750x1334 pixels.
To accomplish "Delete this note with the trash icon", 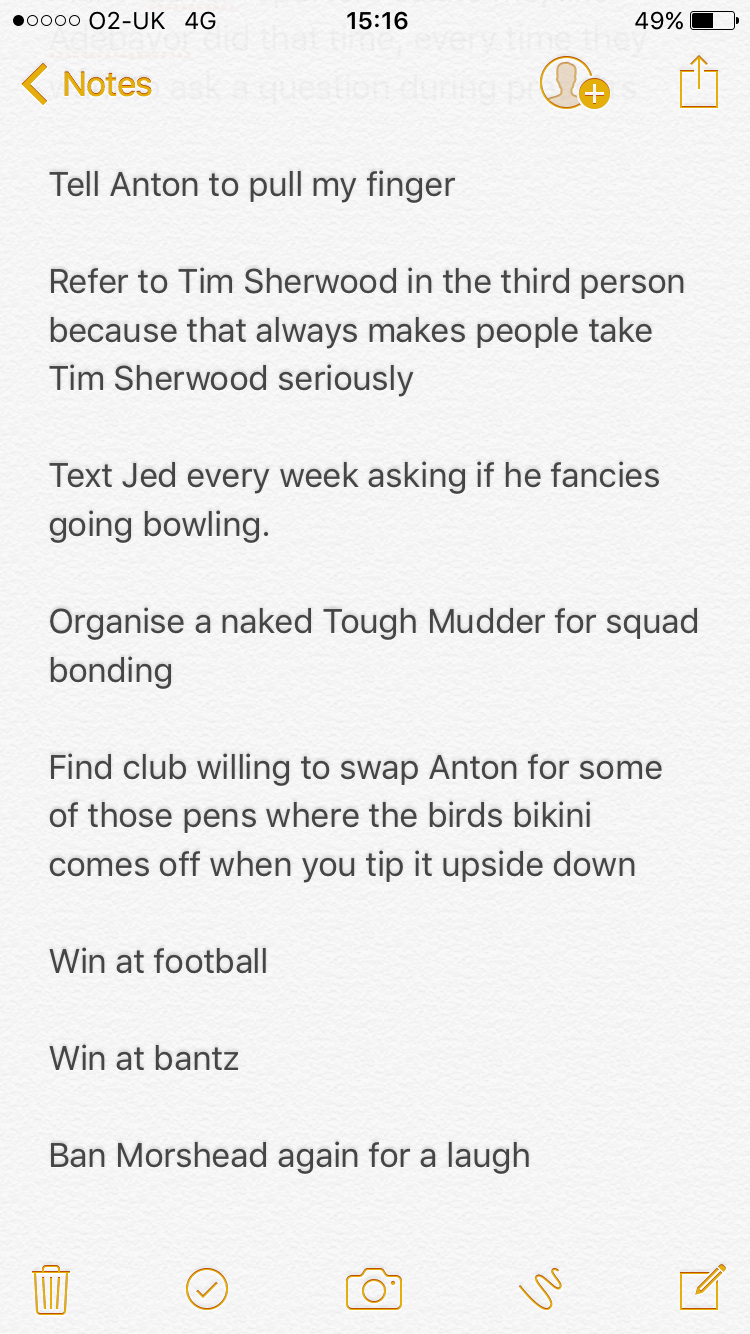I will [50, 1288].
